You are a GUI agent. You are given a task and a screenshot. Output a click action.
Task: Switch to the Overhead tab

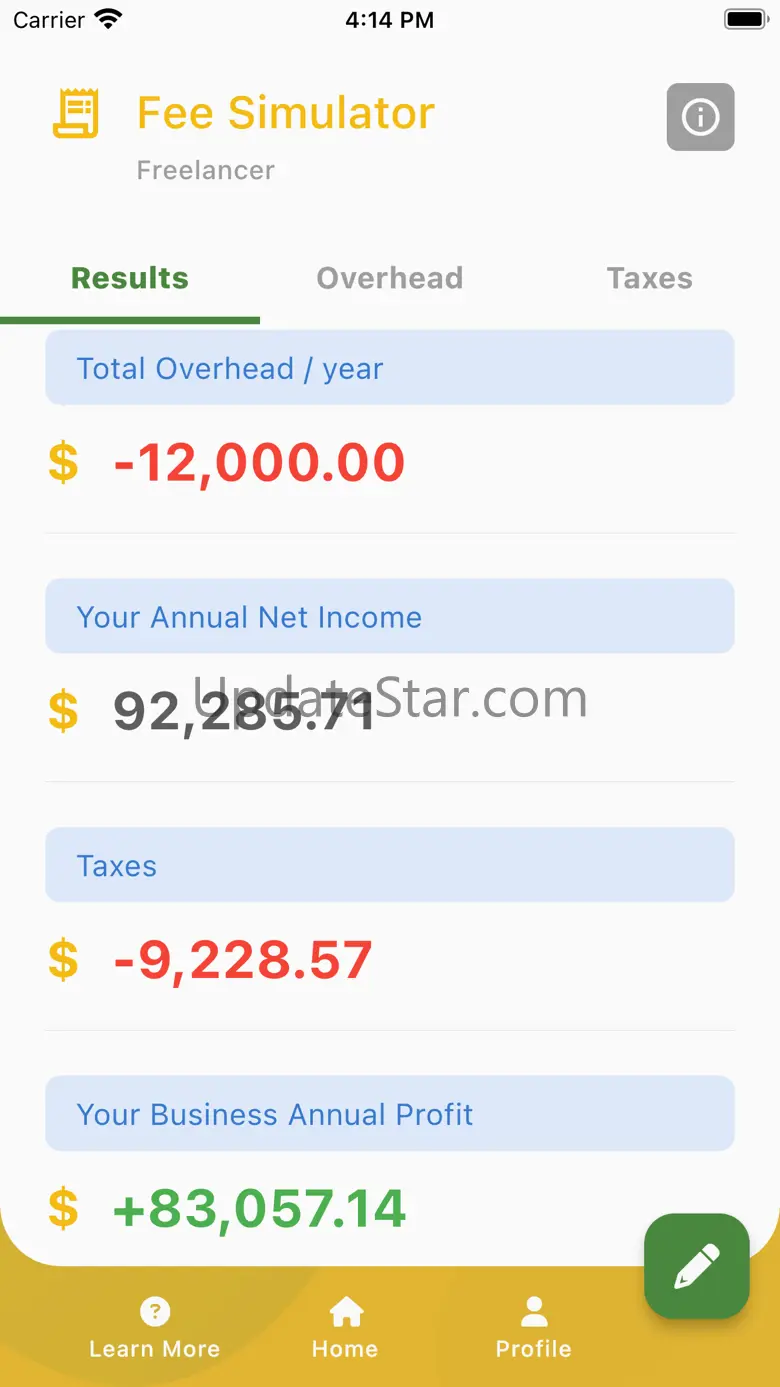(390, 278)
